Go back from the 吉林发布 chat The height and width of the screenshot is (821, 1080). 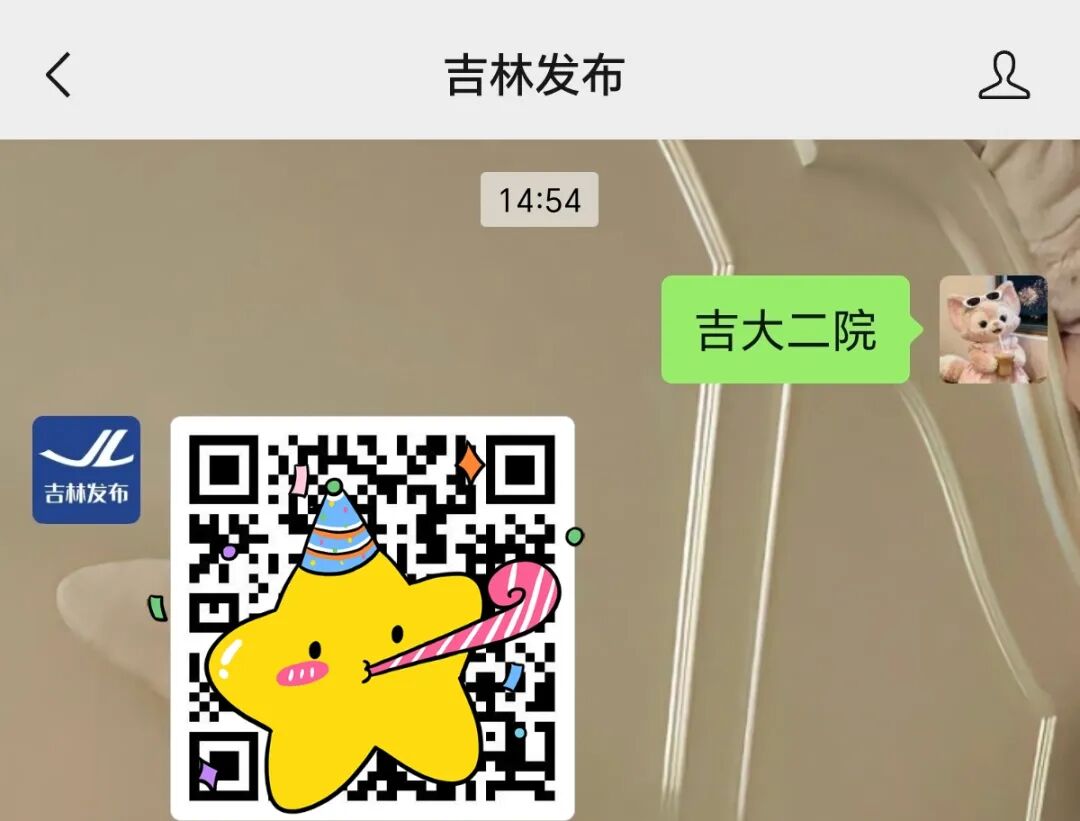tap(59, 76)
